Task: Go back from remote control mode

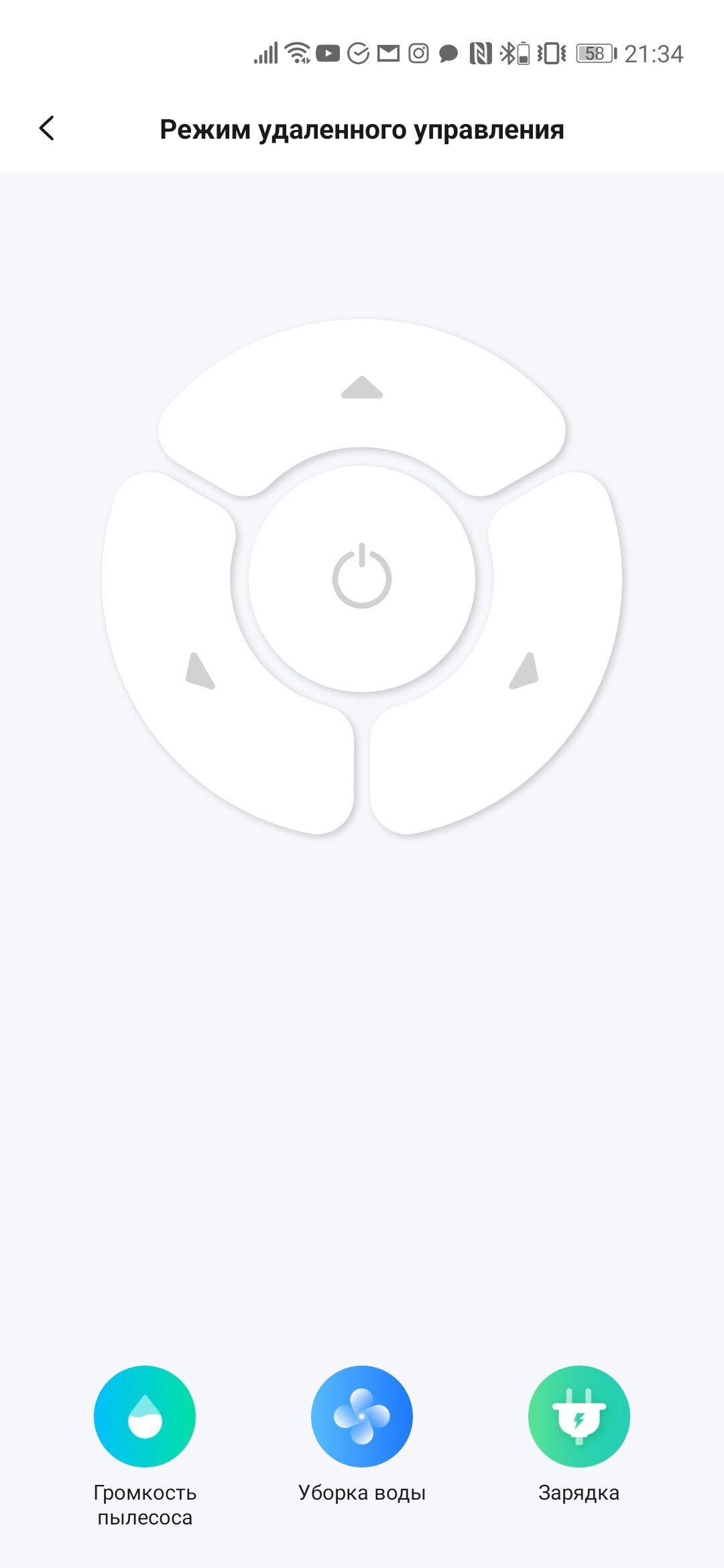Action: pos(46,128)
